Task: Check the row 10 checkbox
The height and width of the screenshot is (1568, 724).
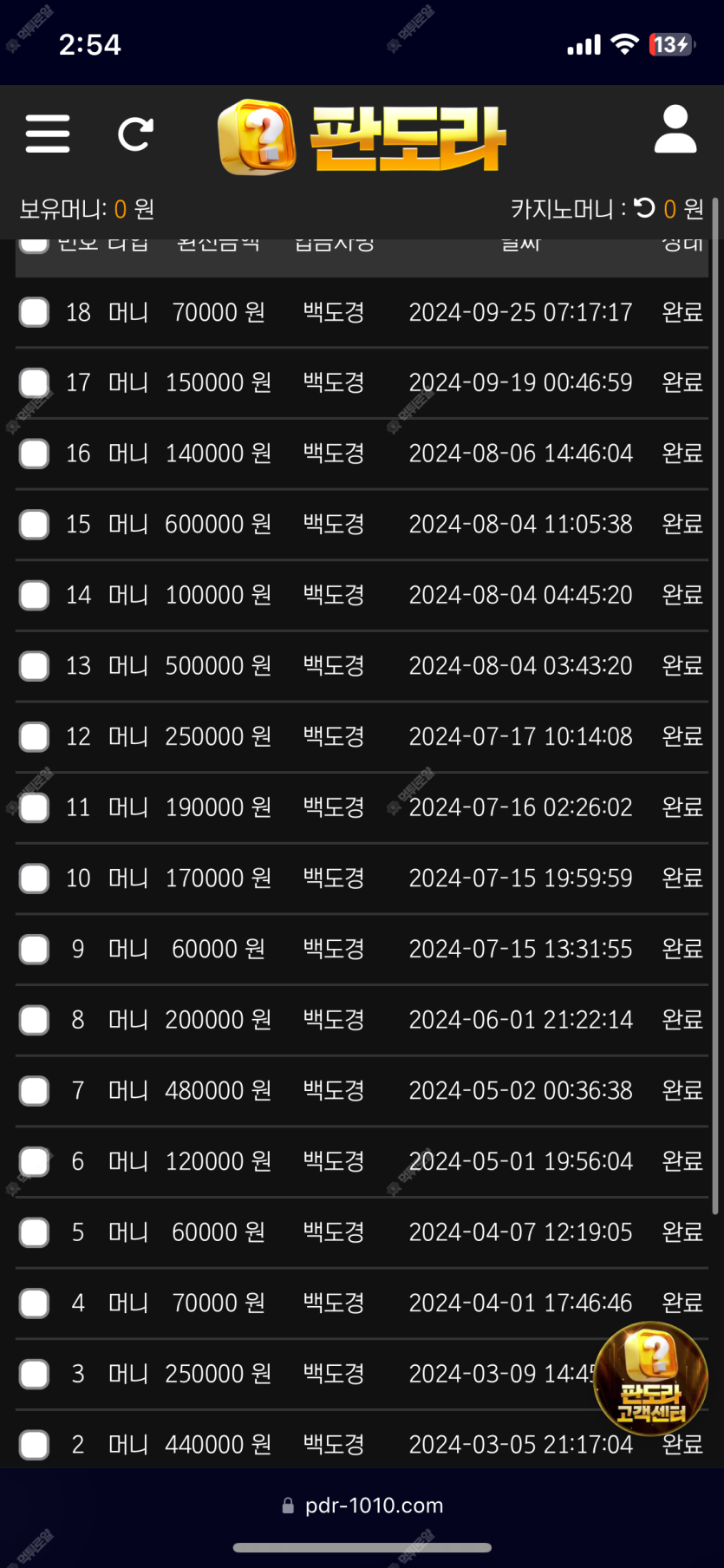Action: [34, 879]
